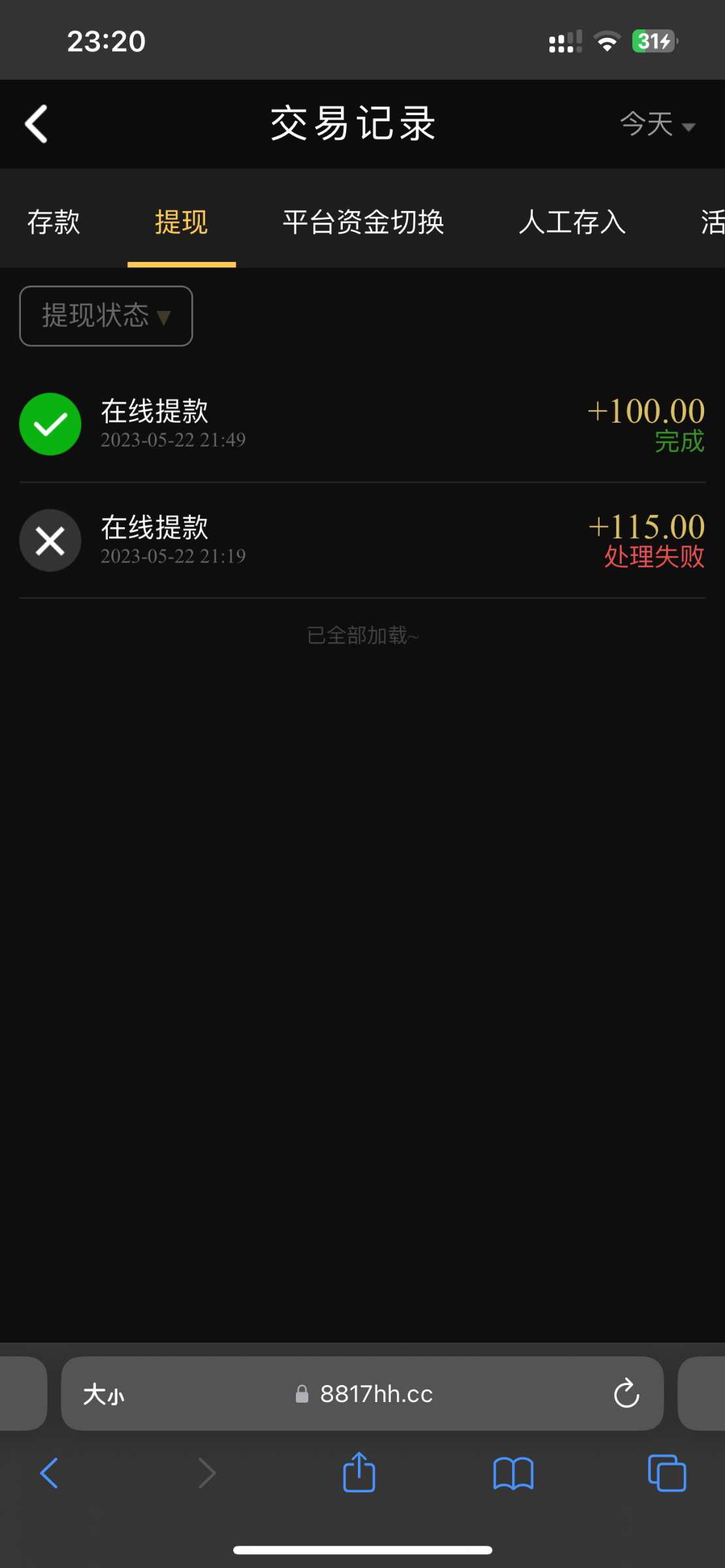Tap the gray X failed-transaction icon

pyautogui.click(x=50, y=540)
